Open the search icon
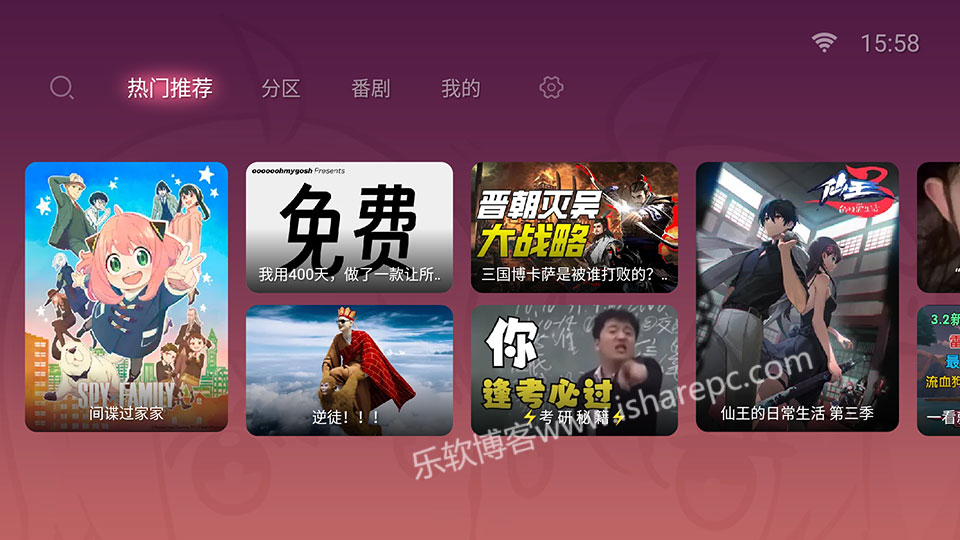Image resolution: width=960 pixels, height=540 pixels. coord(62,88)
